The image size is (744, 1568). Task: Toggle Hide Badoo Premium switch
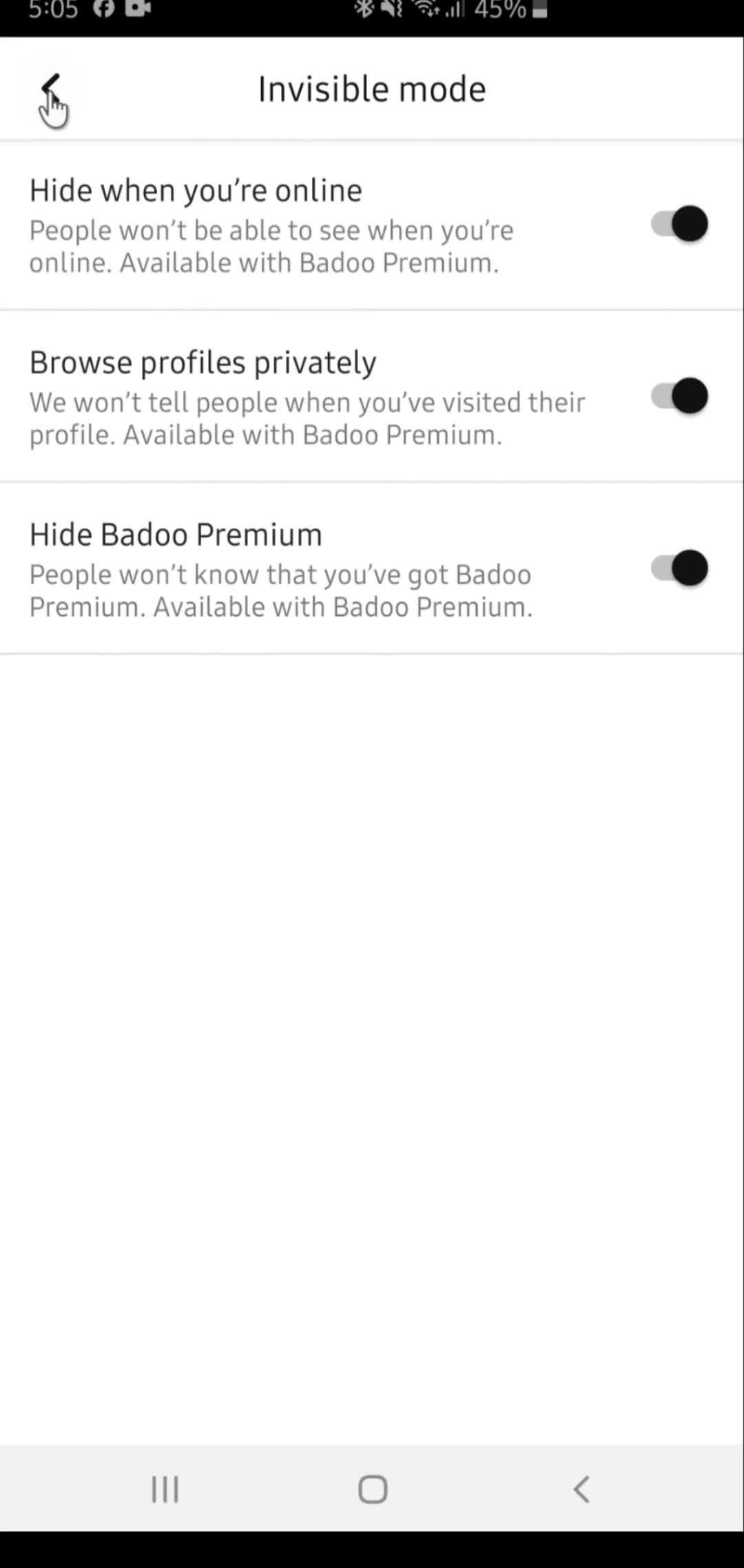[x=679, y=569]
